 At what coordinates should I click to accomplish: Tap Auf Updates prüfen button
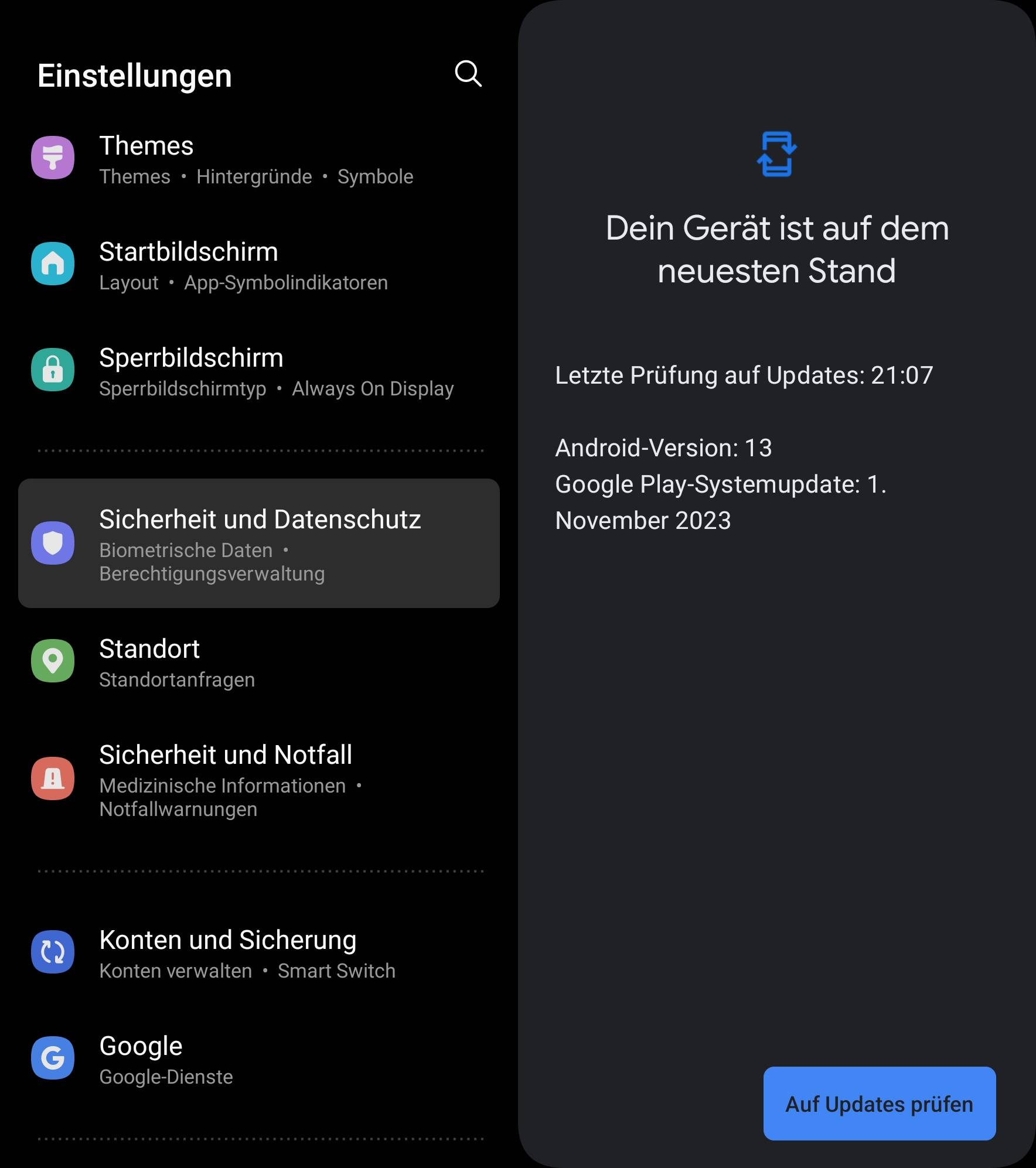click(879, 1104)
